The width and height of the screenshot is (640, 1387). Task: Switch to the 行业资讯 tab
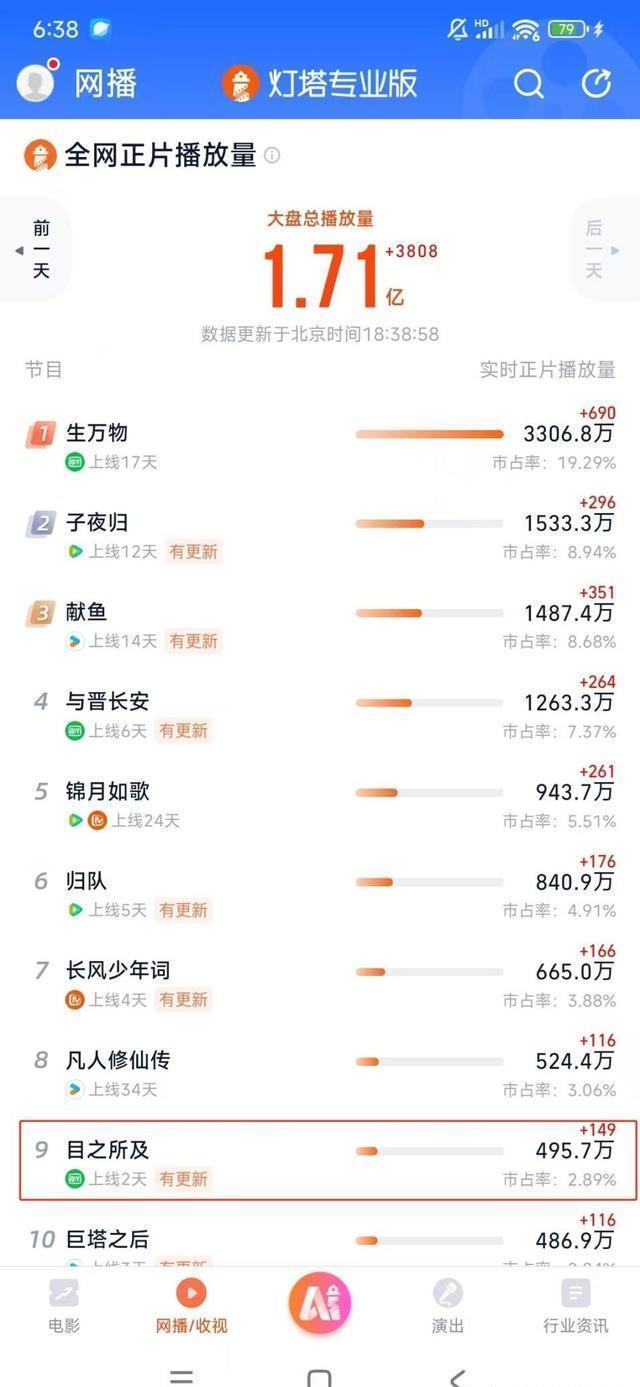point(575,1306)
